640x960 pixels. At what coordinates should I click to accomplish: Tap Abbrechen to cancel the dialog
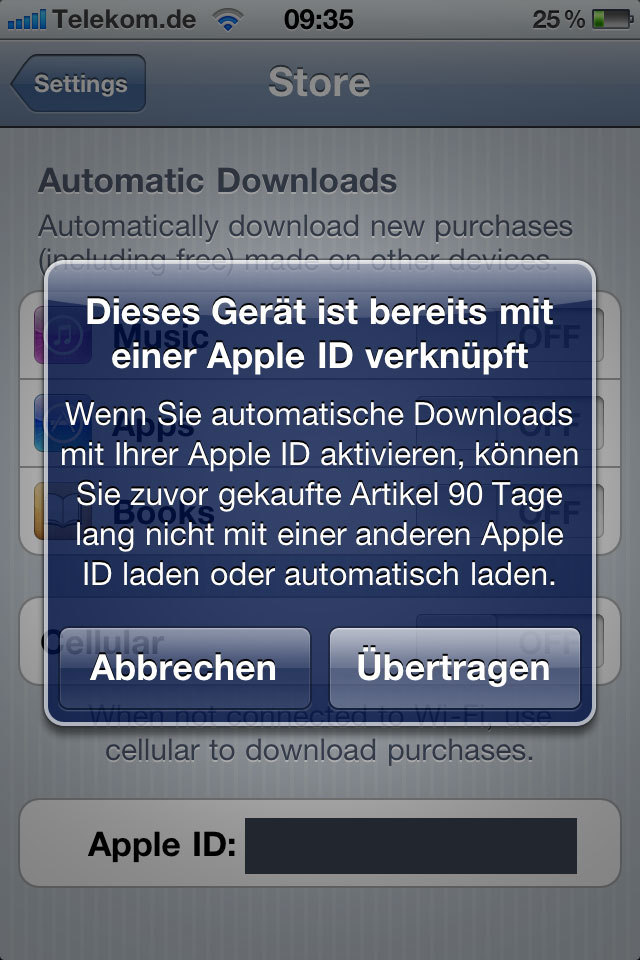point(184,668)
